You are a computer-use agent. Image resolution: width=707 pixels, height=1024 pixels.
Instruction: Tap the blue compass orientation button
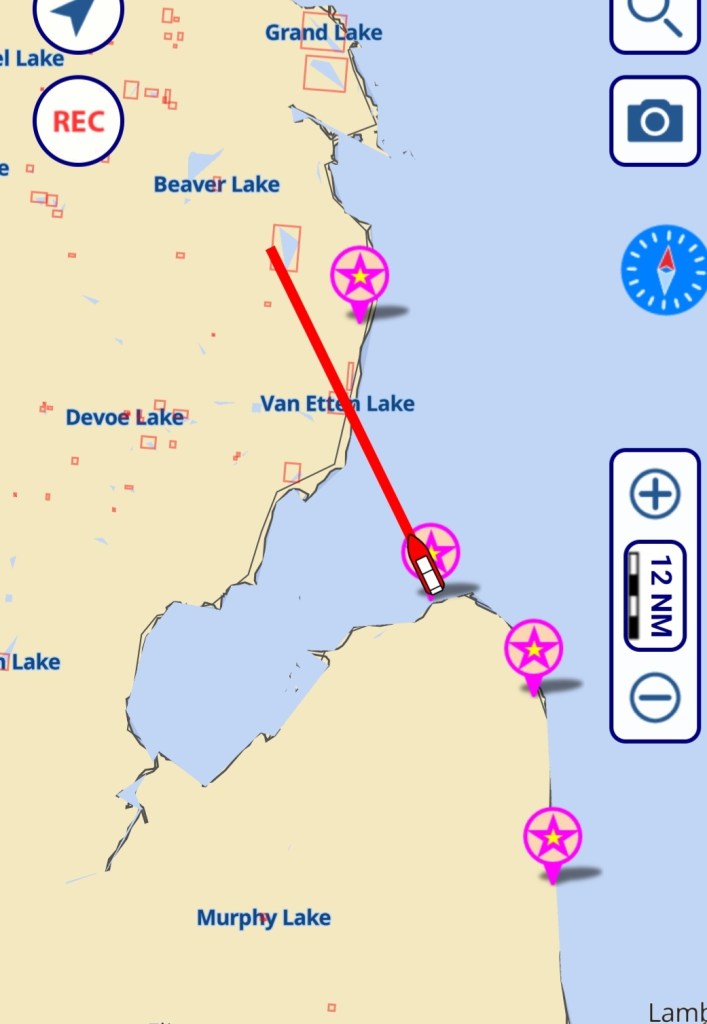coord(664,269)
